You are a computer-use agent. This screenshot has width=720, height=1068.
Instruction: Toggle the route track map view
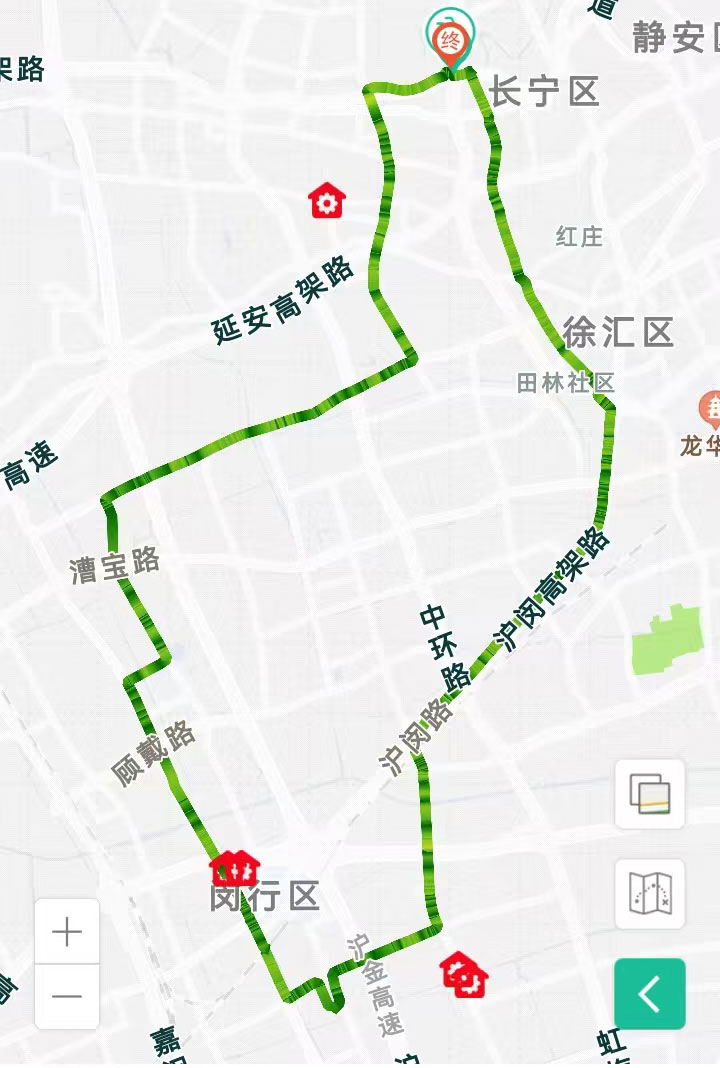(x=650, y=893)
